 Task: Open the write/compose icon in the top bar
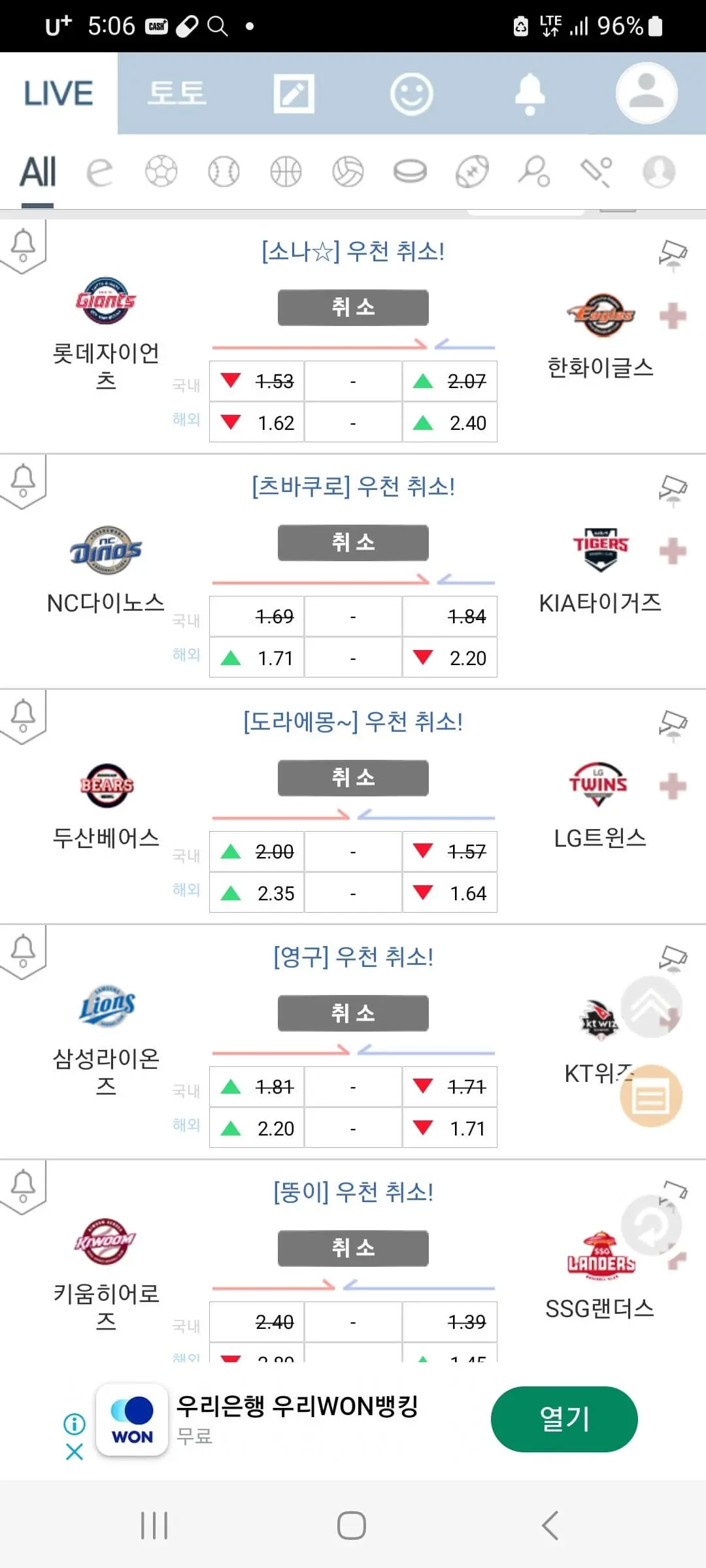(294, 94)
